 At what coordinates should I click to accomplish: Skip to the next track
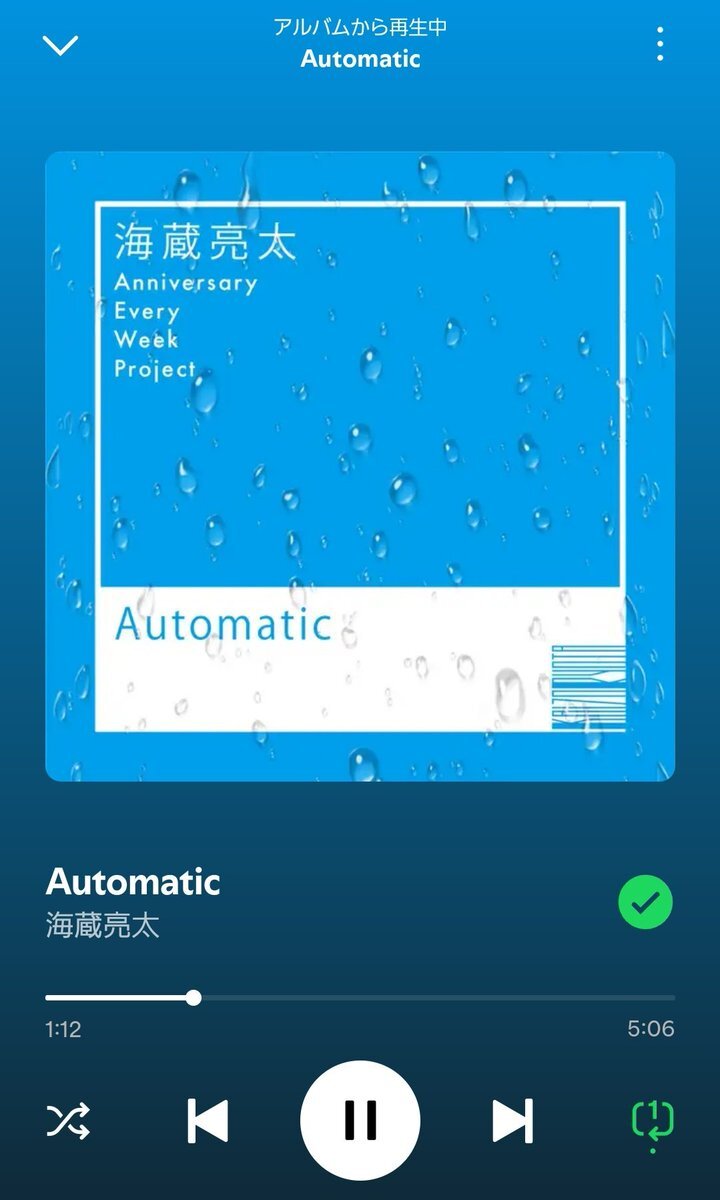click(512, 1121)
